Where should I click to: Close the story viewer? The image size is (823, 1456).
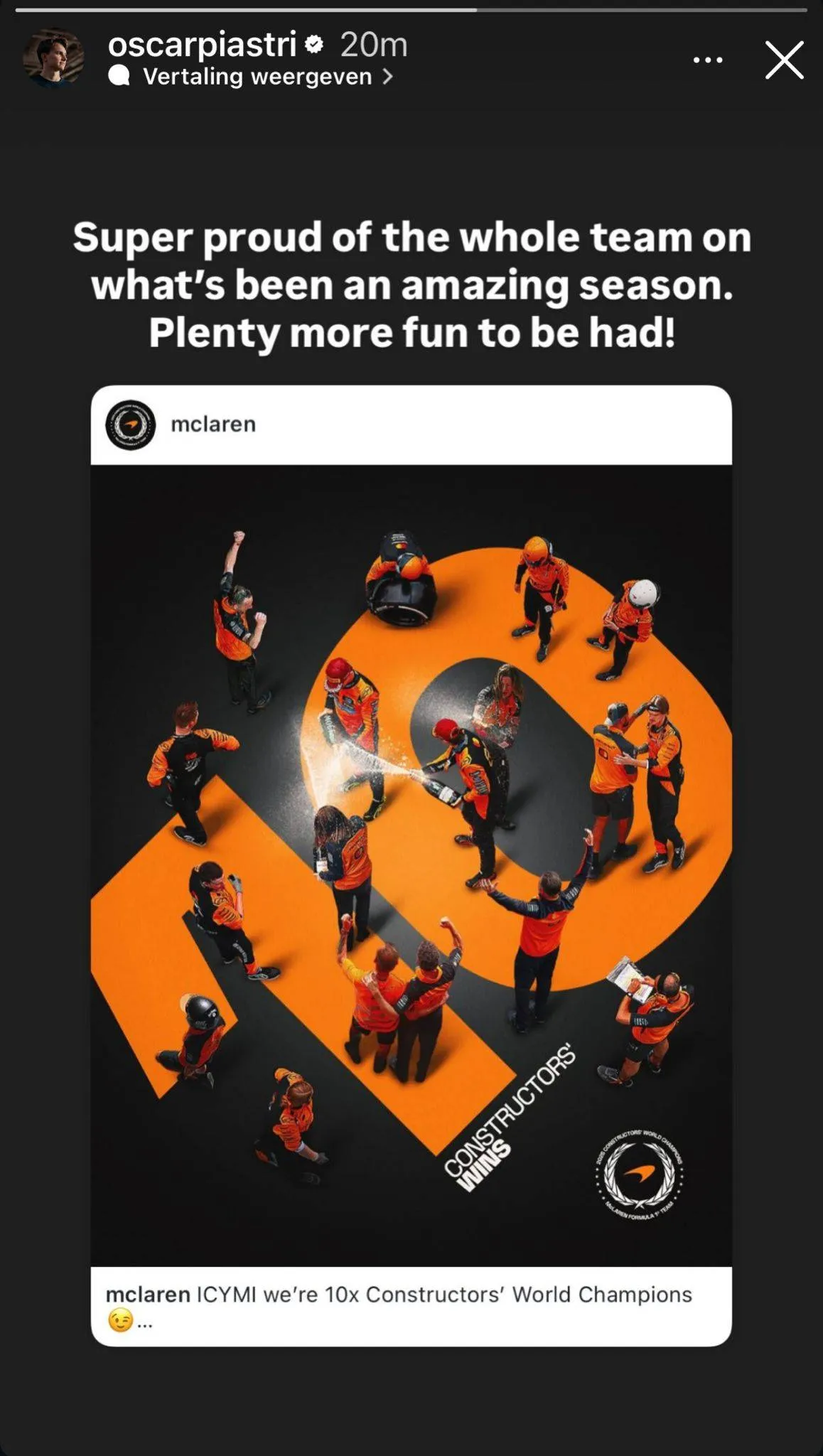784,60
